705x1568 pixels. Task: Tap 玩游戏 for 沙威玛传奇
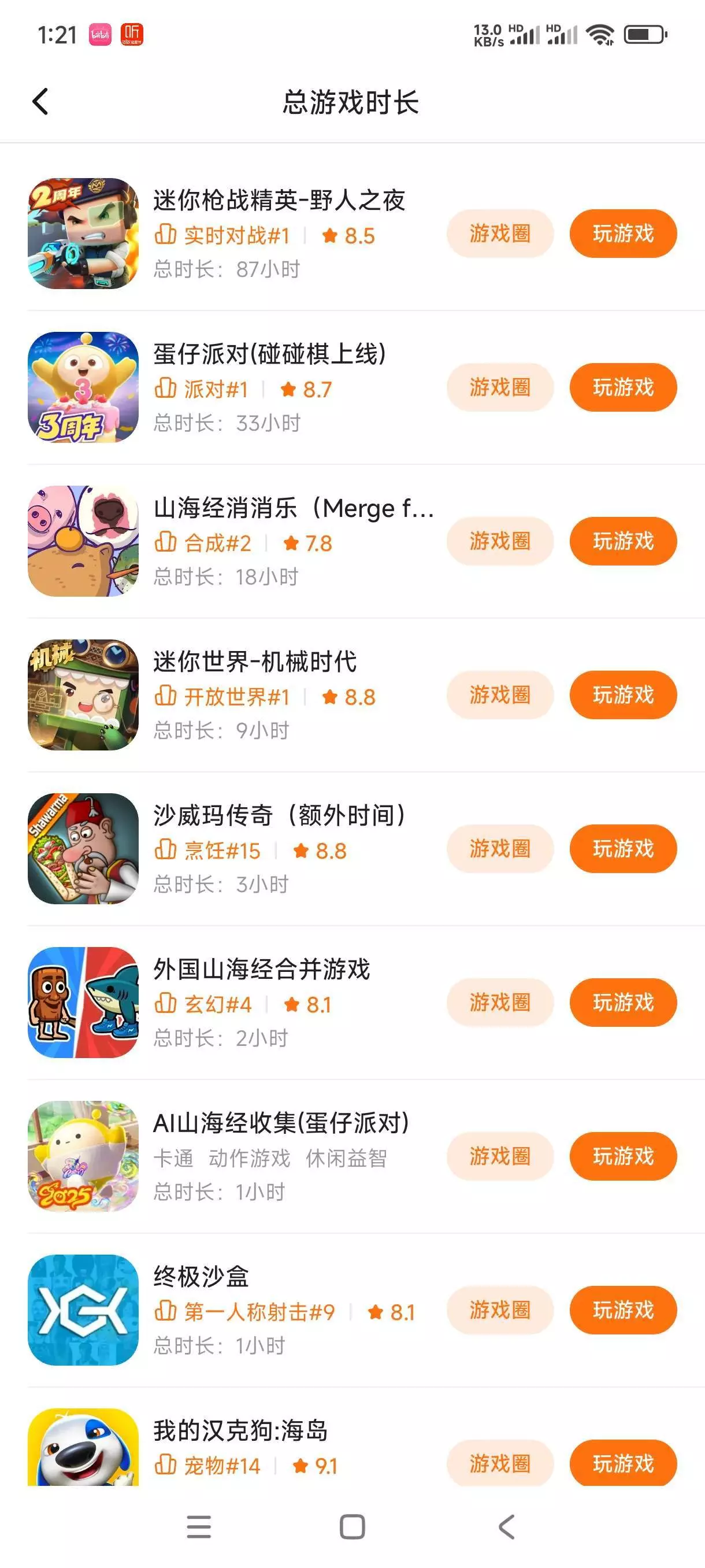[622, 849]
